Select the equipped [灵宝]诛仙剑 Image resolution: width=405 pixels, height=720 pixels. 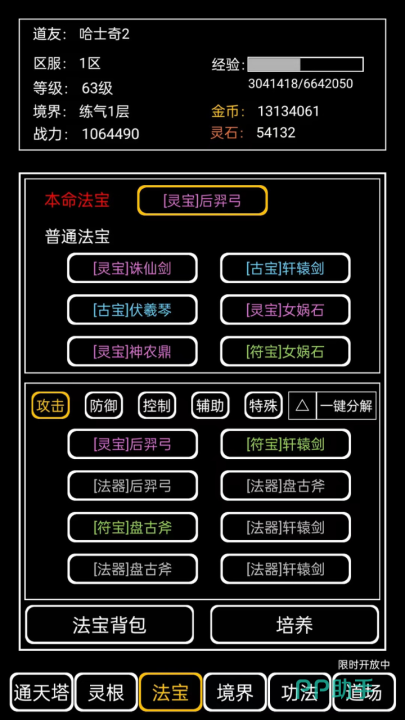[x=132, y=268]
